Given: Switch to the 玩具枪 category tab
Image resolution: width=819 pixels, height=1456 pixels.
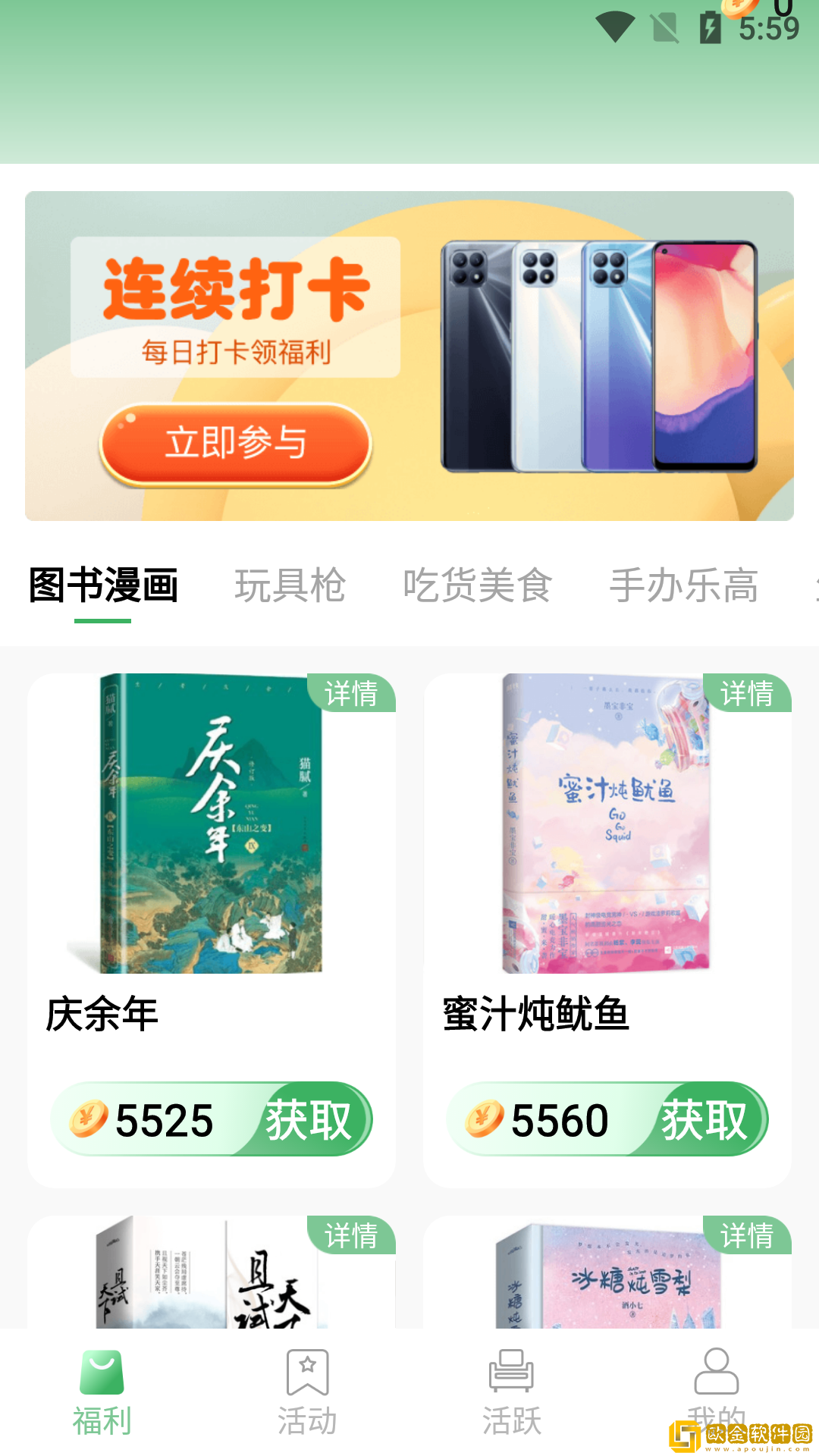Looking at the screenshot, I should tap(290, 584).
